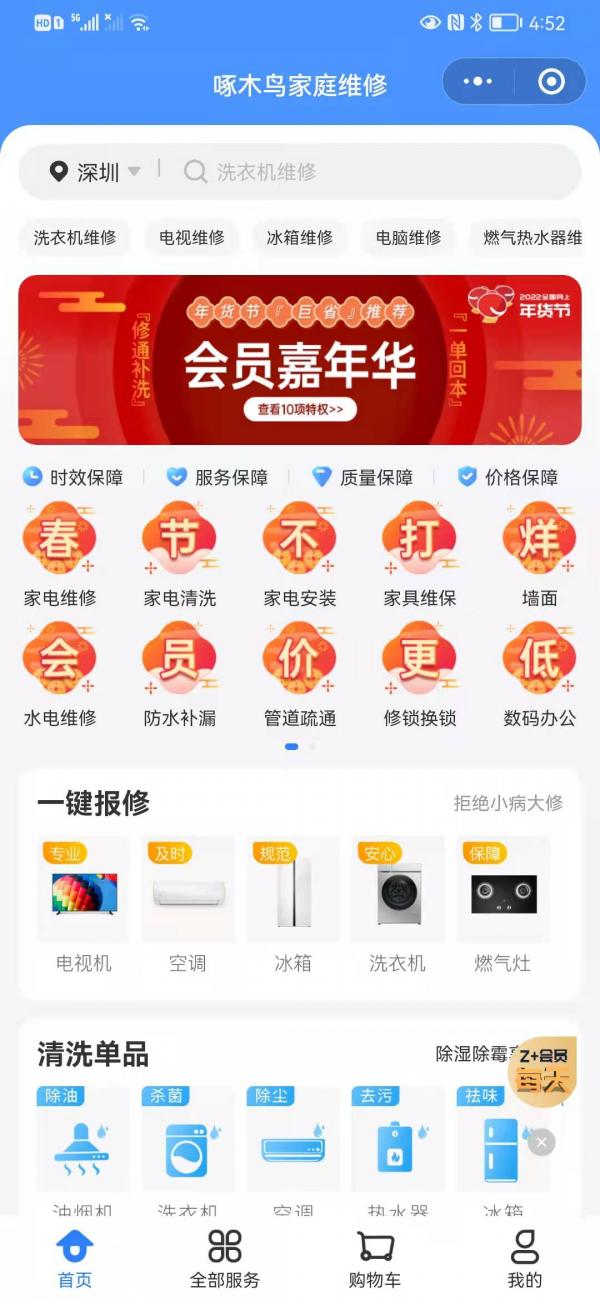Select the 电视维修 quick chip

pos(192,238)
